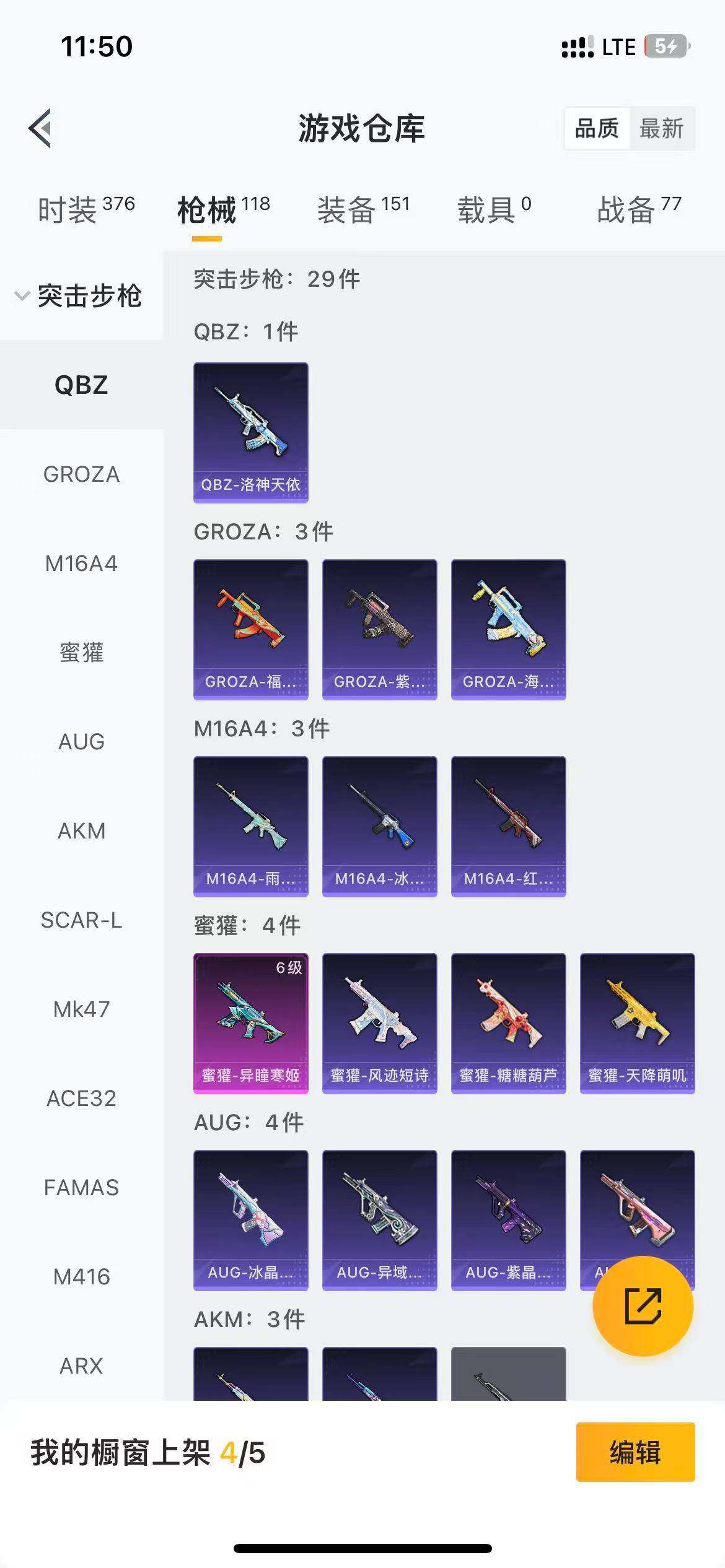Open the 蜜獾-天降萌叽 skin tile
This screenshot has width=725, height=1568.
(x=637, y=1023)
